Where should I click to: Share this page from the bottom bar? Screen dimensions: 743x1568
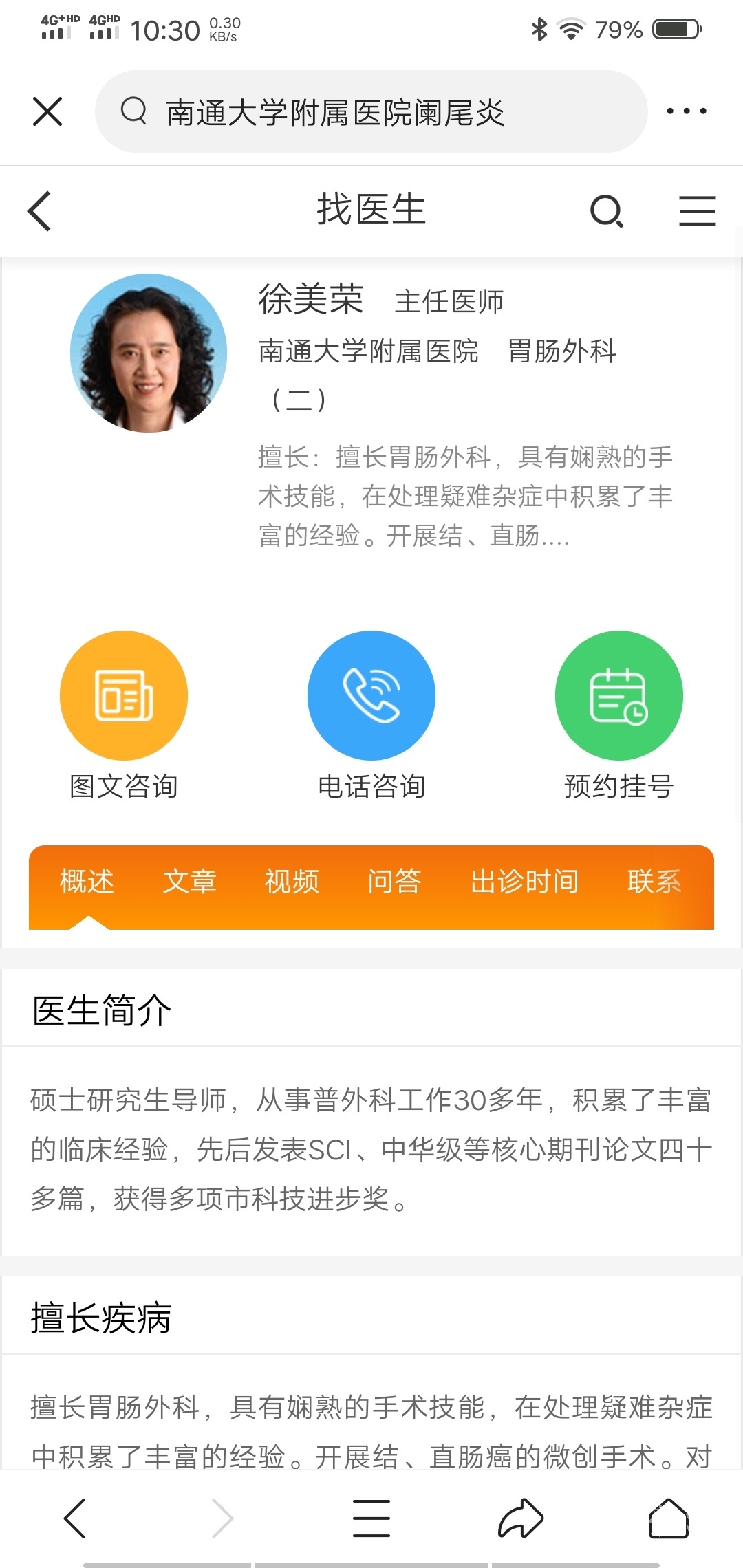point(521,1518)
